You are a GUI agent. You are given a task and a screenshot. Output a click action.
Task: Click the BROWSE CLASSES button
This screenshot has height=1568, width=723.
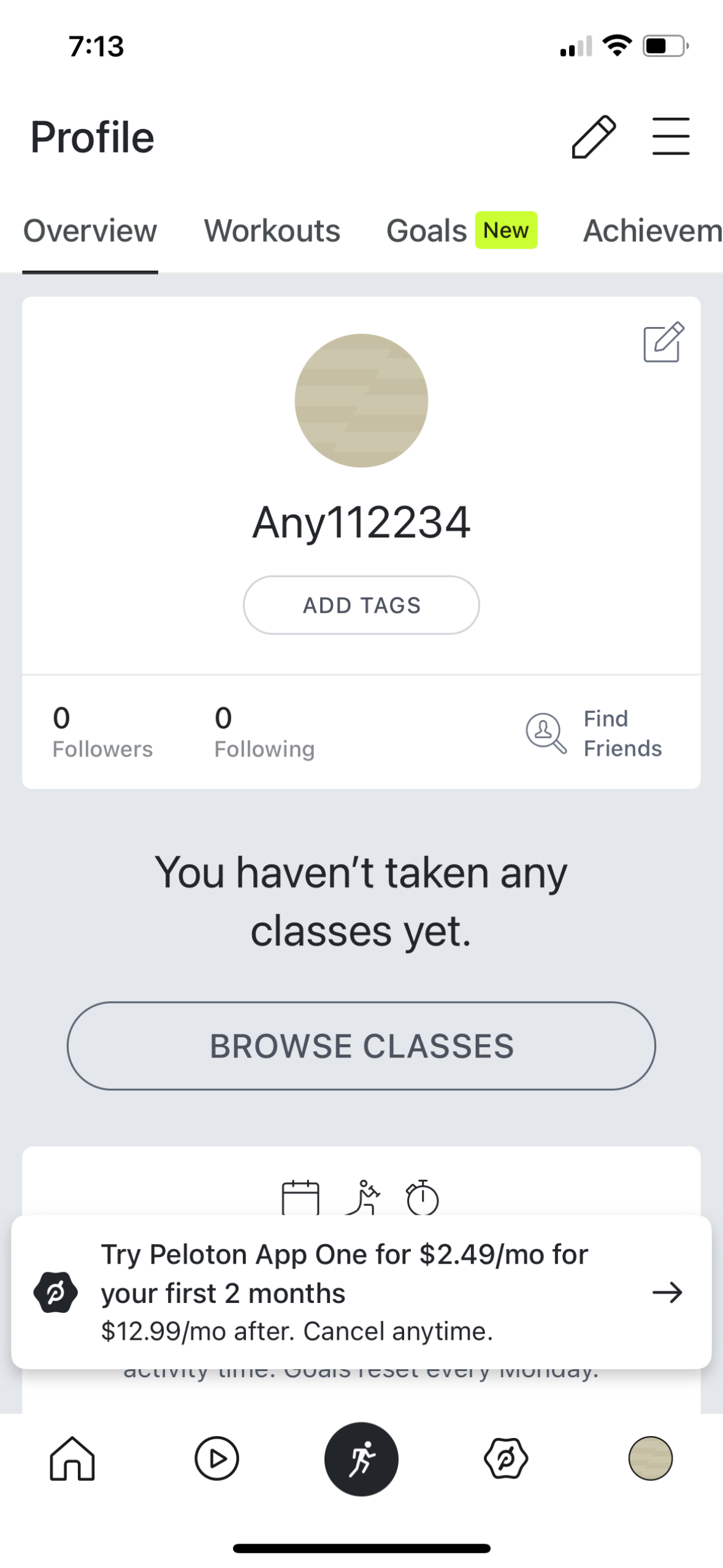click(361, 1047)
